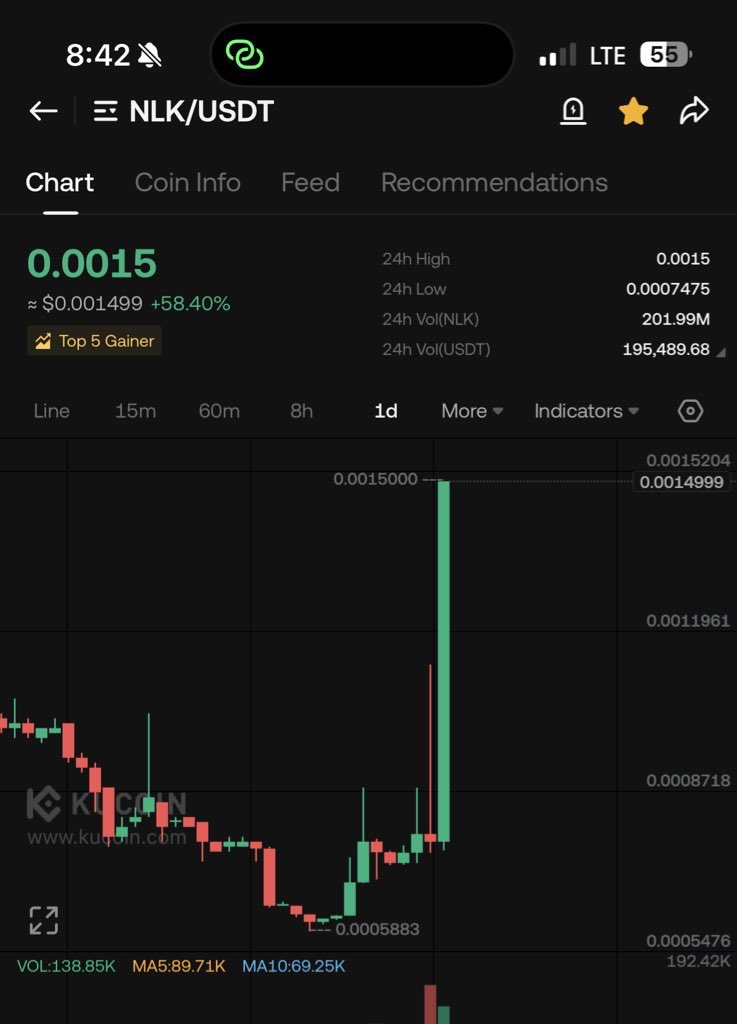Set a price alert with the bell icon

[573, 111]
